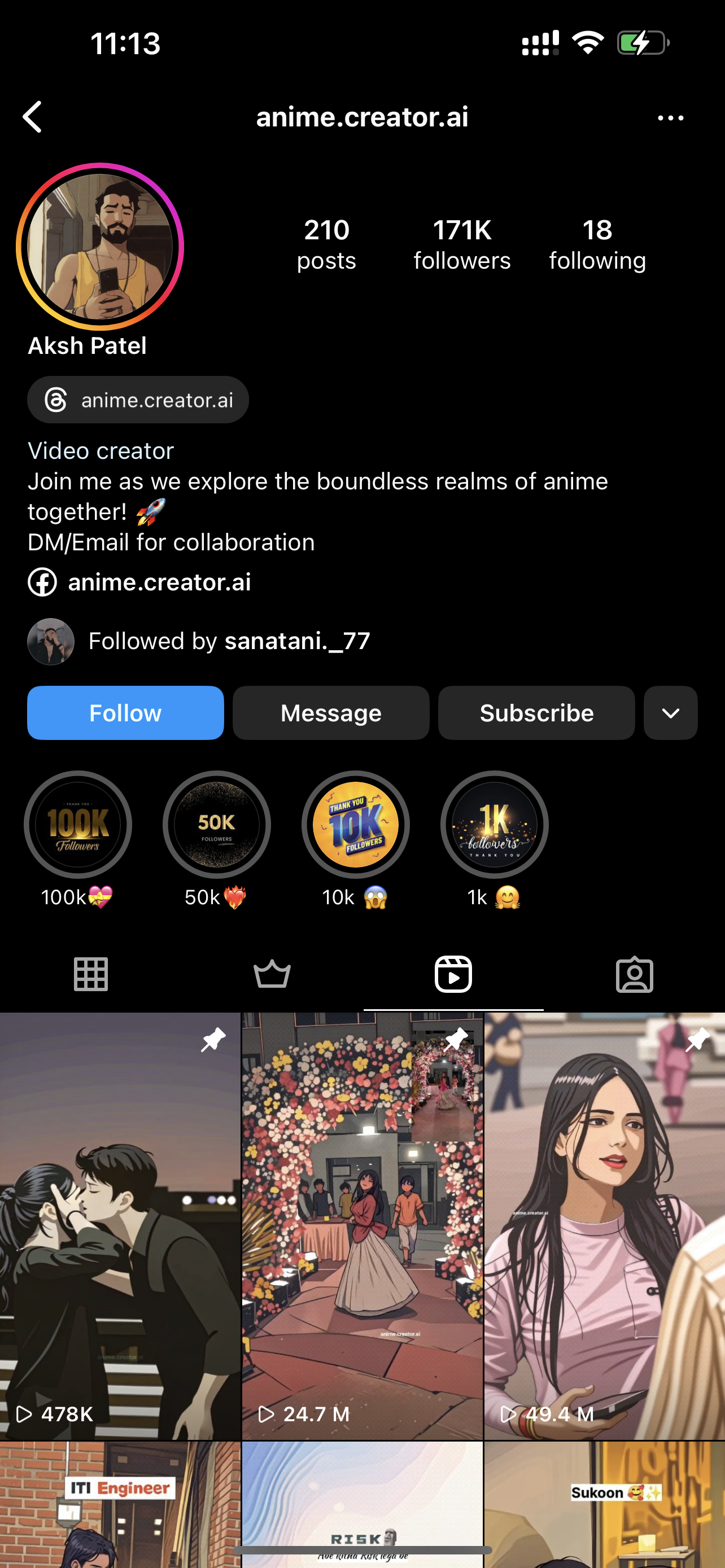Message Aksh Patel

coord(330,713)
